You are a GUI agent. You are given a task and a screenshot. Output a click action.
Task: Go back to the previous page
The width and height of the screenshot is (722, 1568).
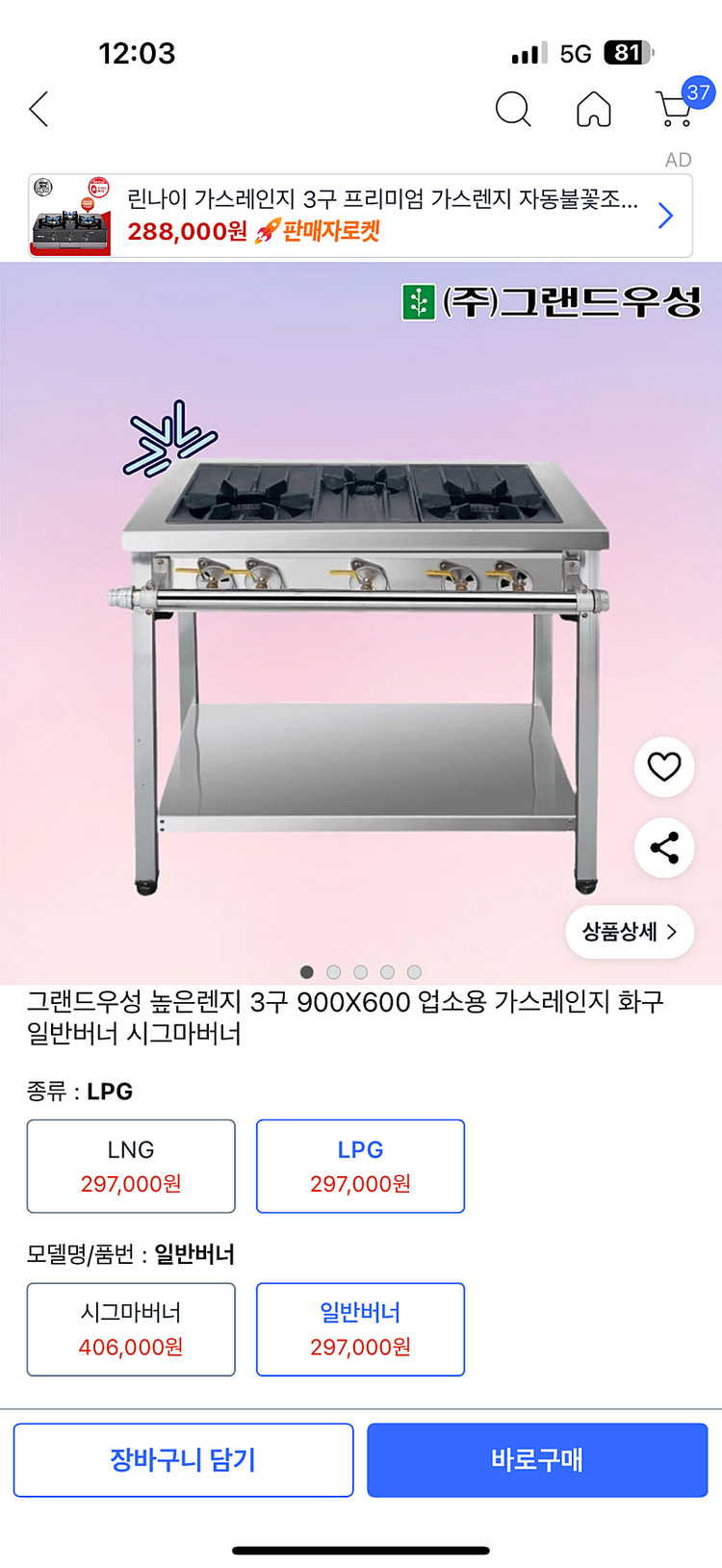[39, 110]
